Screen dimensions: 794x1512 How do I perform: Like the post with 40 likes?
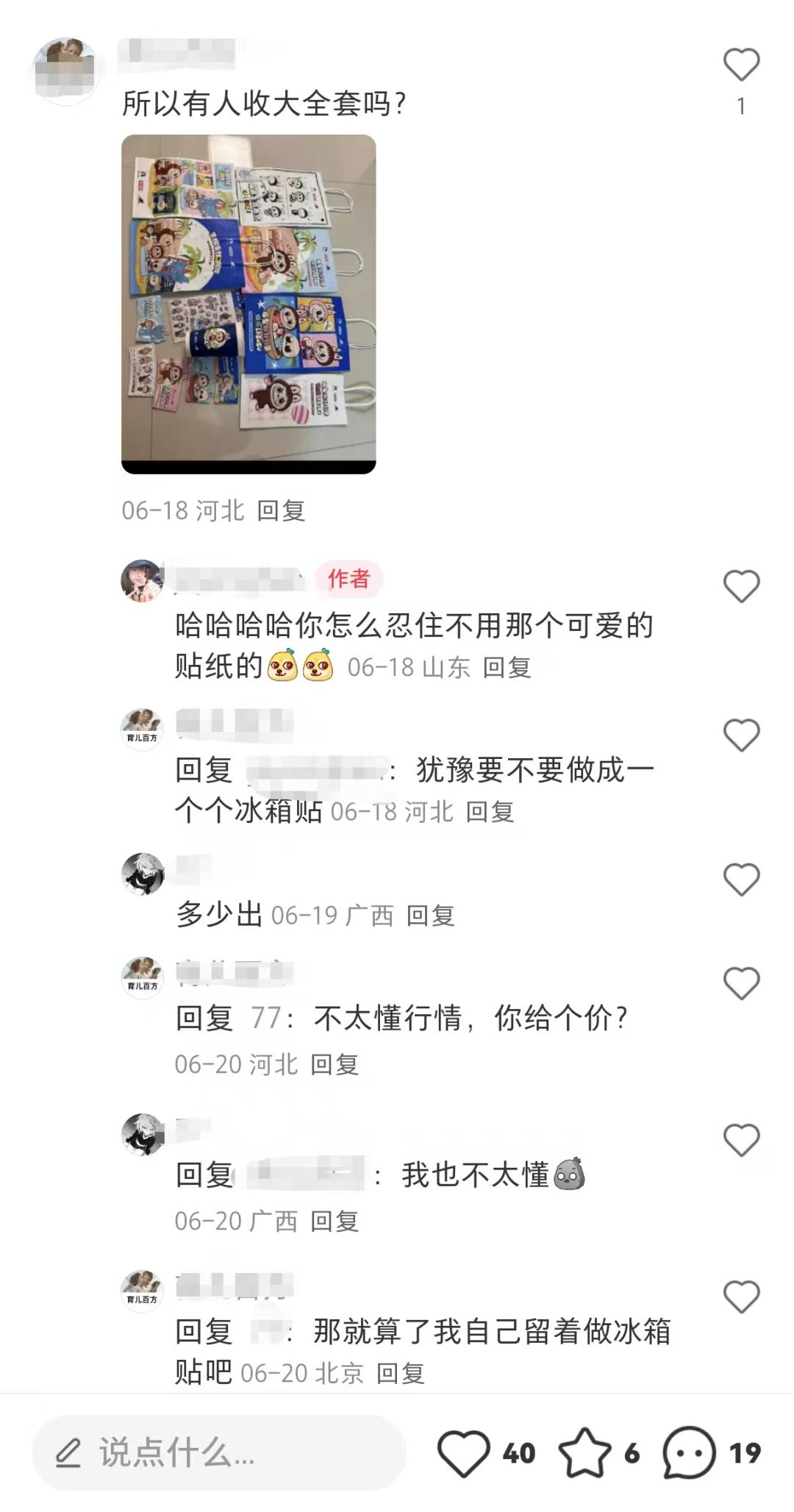tap(464, 1453)
